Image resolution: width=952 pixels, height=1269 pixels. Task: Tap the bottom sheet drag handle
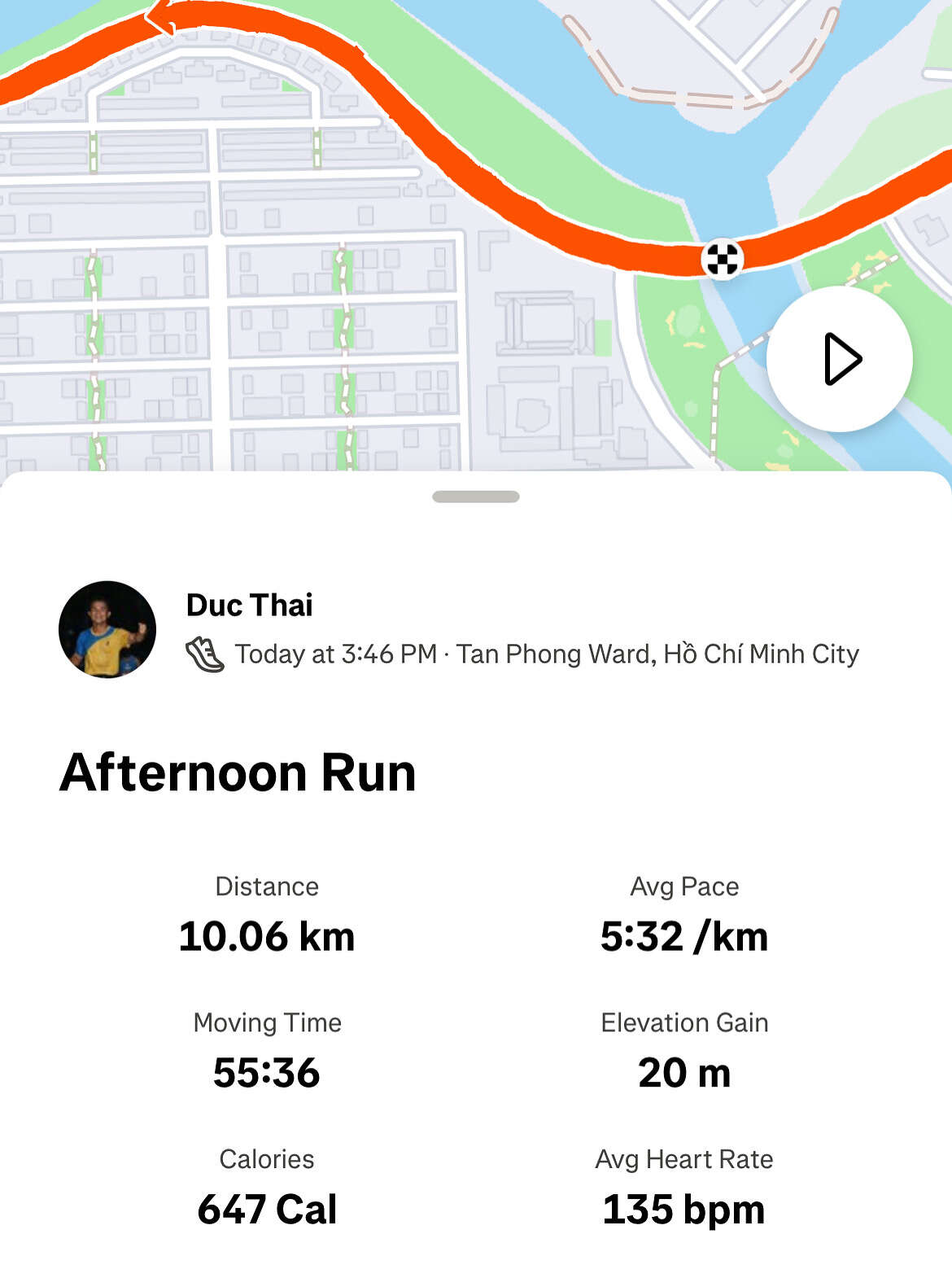pos(476,497)
